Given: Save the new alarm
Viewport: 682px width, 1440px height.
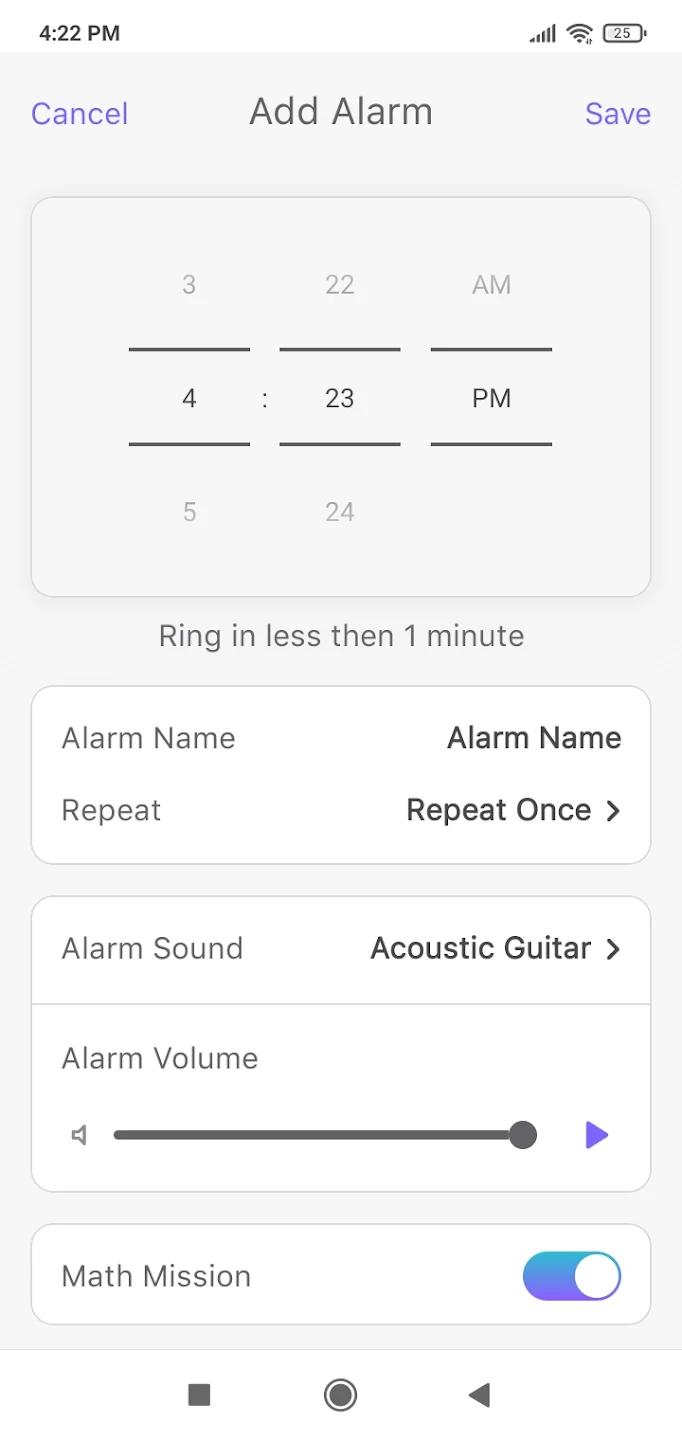Looking at the screenshot, I should click(617, 114).
